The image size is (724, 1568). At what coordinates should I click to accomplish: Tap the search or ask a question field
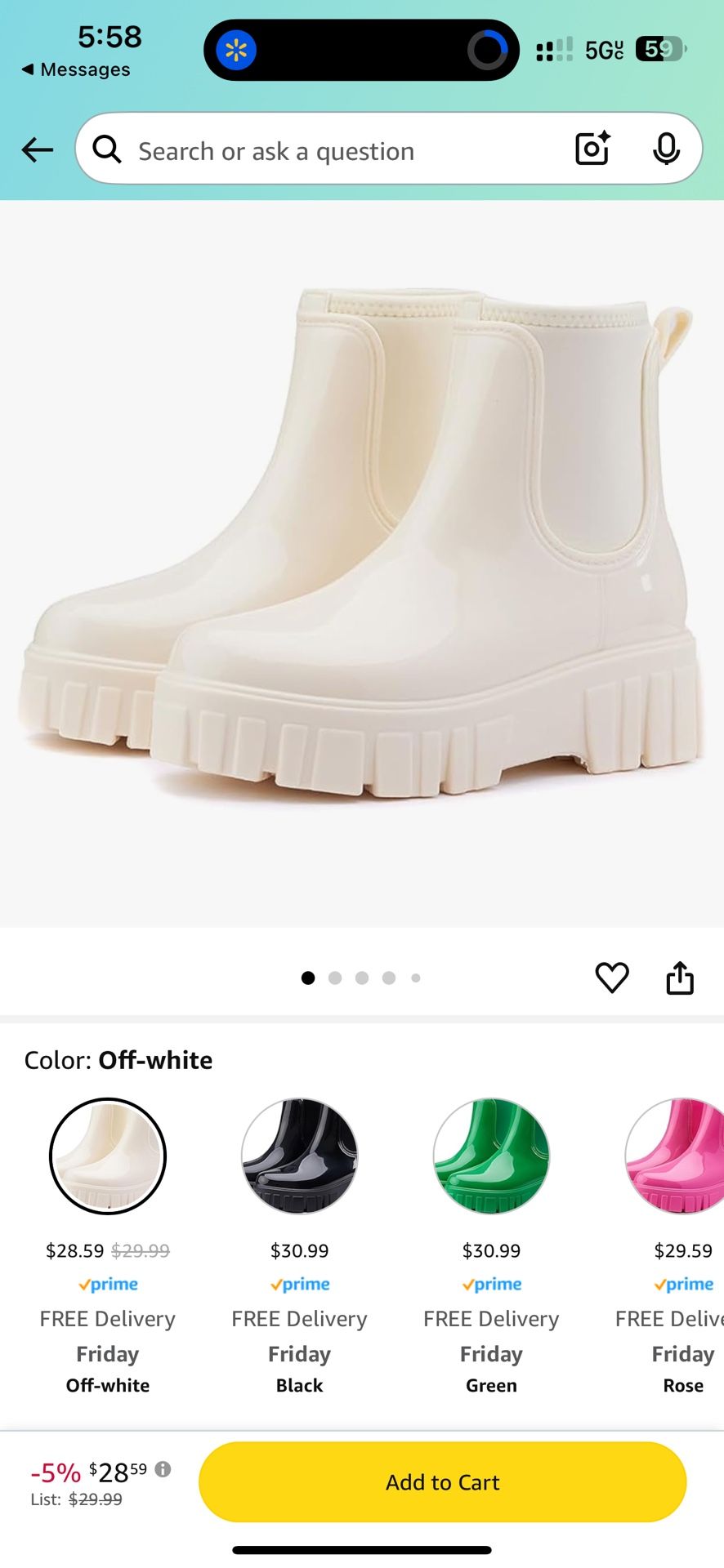[x=327, y=151]
